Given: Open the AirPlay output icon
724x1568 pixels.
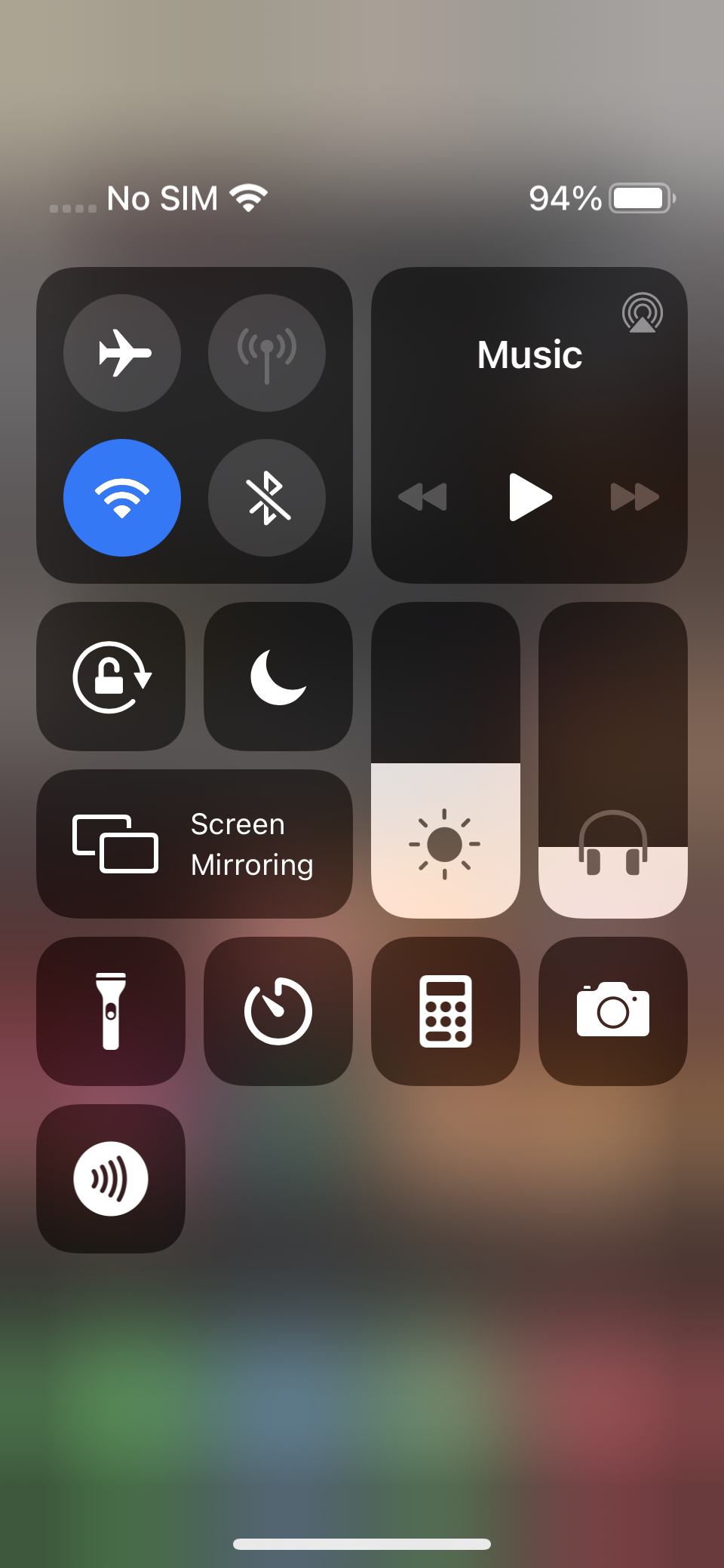Looking at the screenshot, I should [x=642, y=313].
